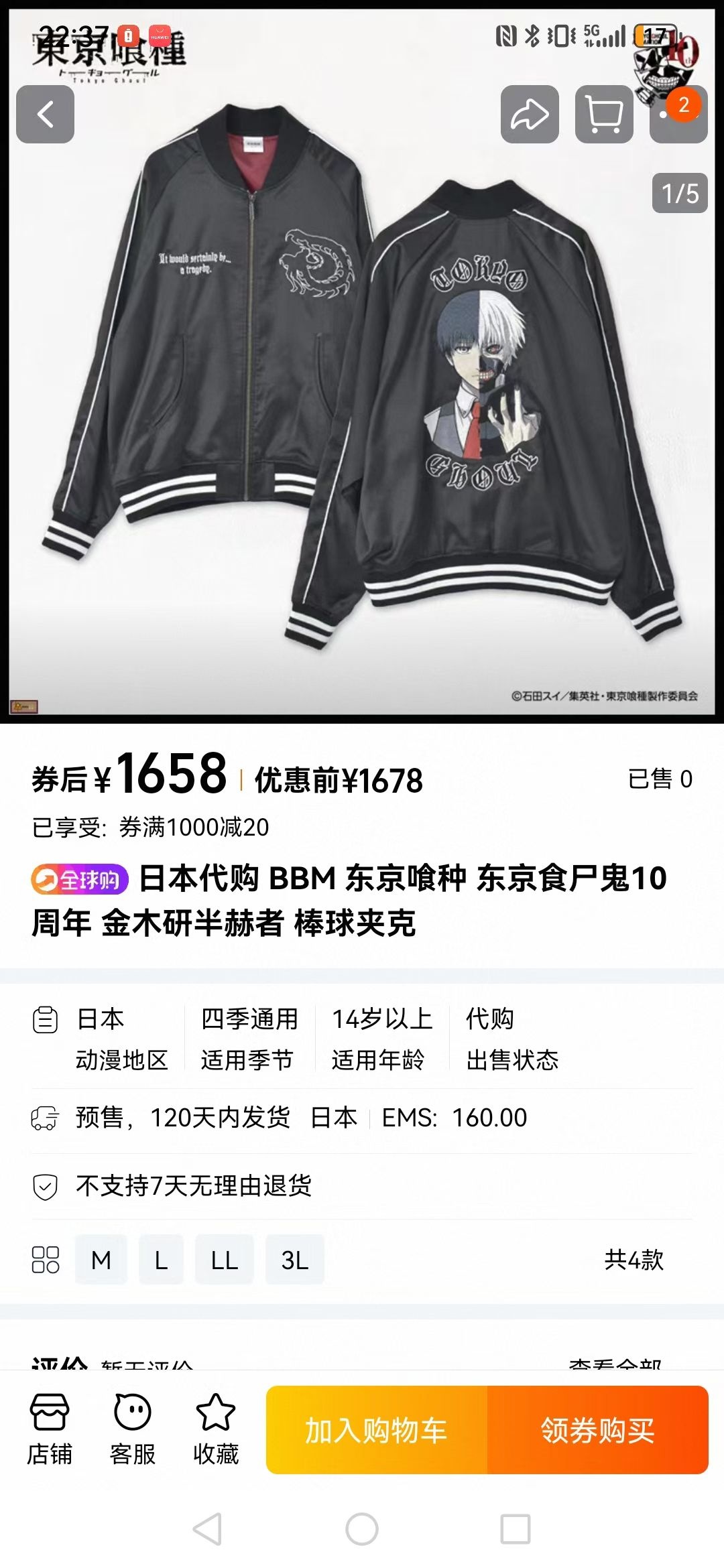Choose the LL size option
Viewport: 724px width, 1568px height.
click(224, 1260)
